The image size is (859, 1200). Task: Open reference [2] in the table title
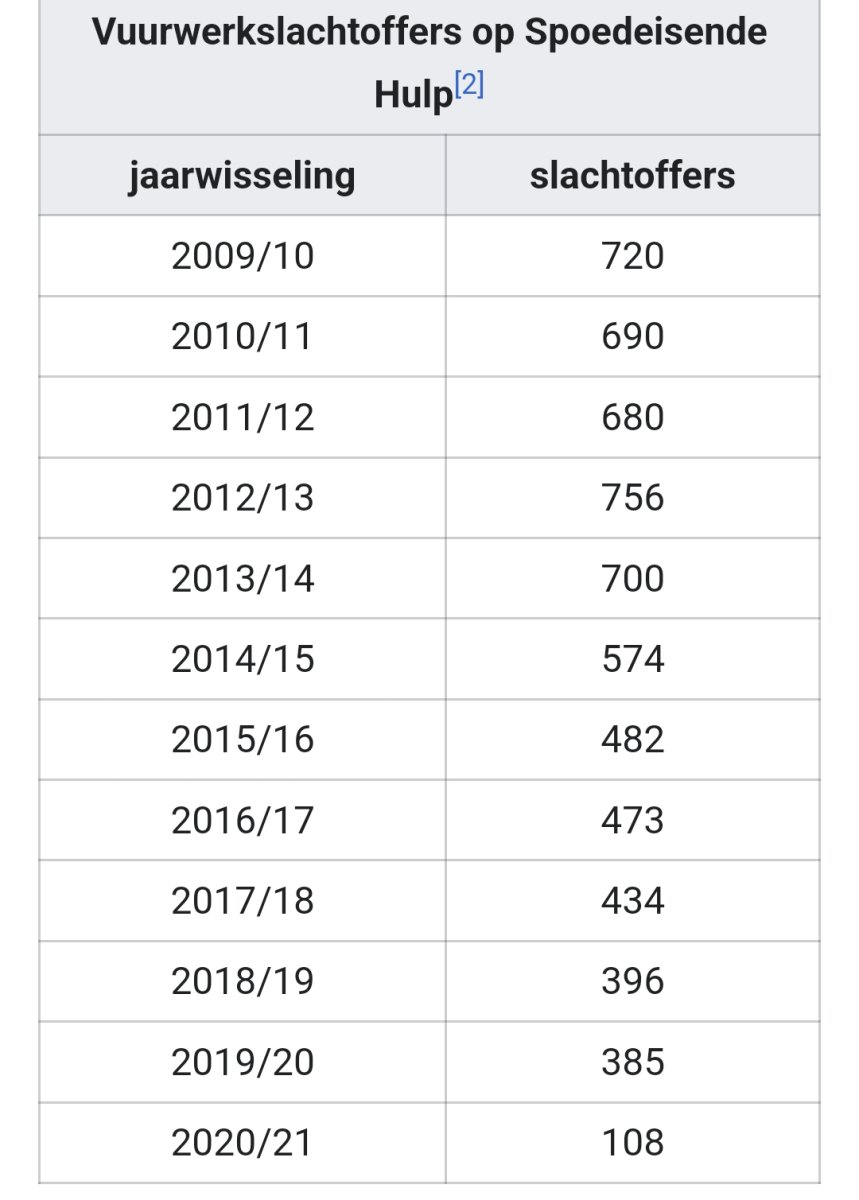coord(469,86)
